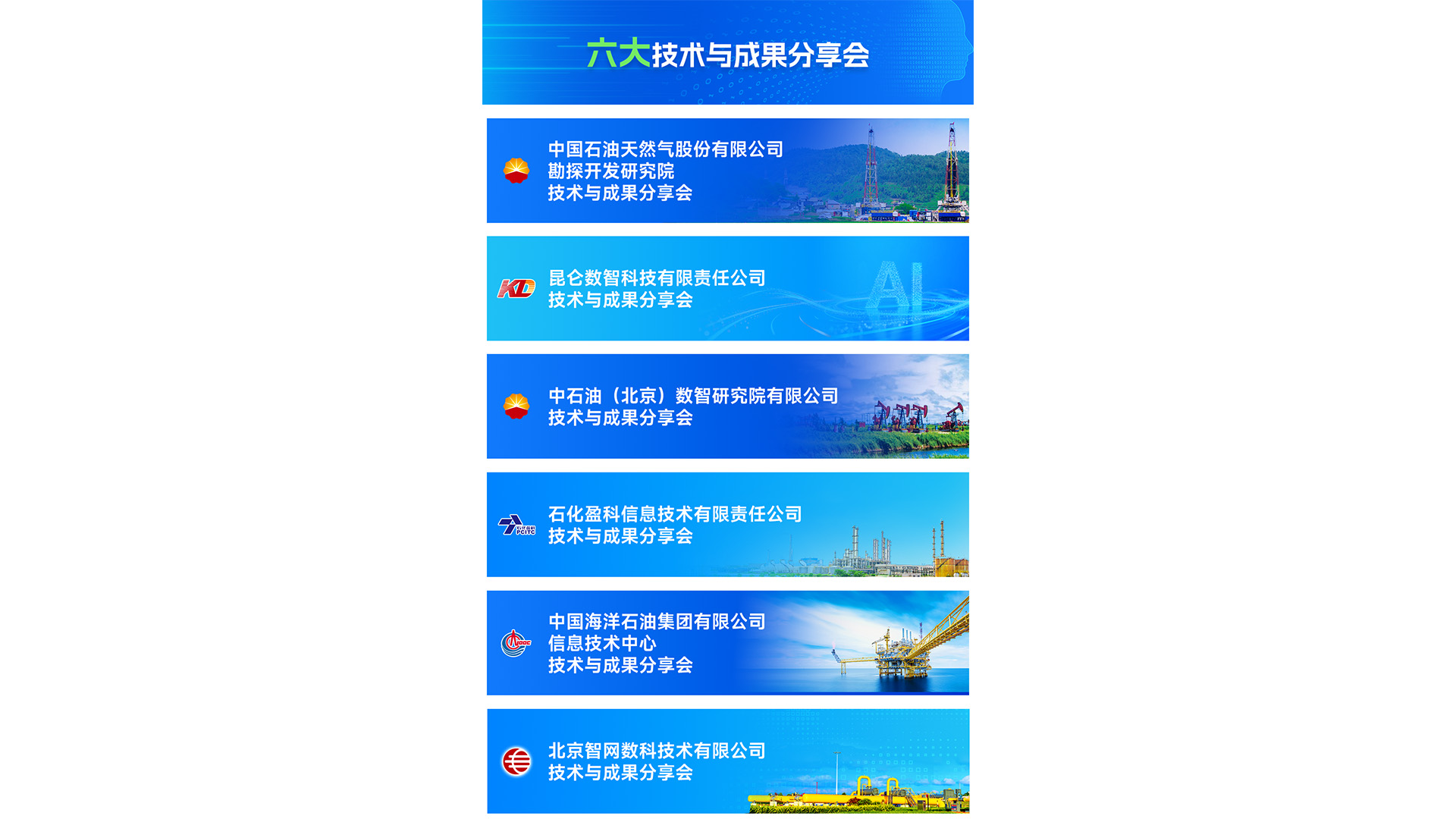Open the 勘探开发研究院 sharing session banner
Viewport: 1456px width, 819px height.
pos(727,171)
